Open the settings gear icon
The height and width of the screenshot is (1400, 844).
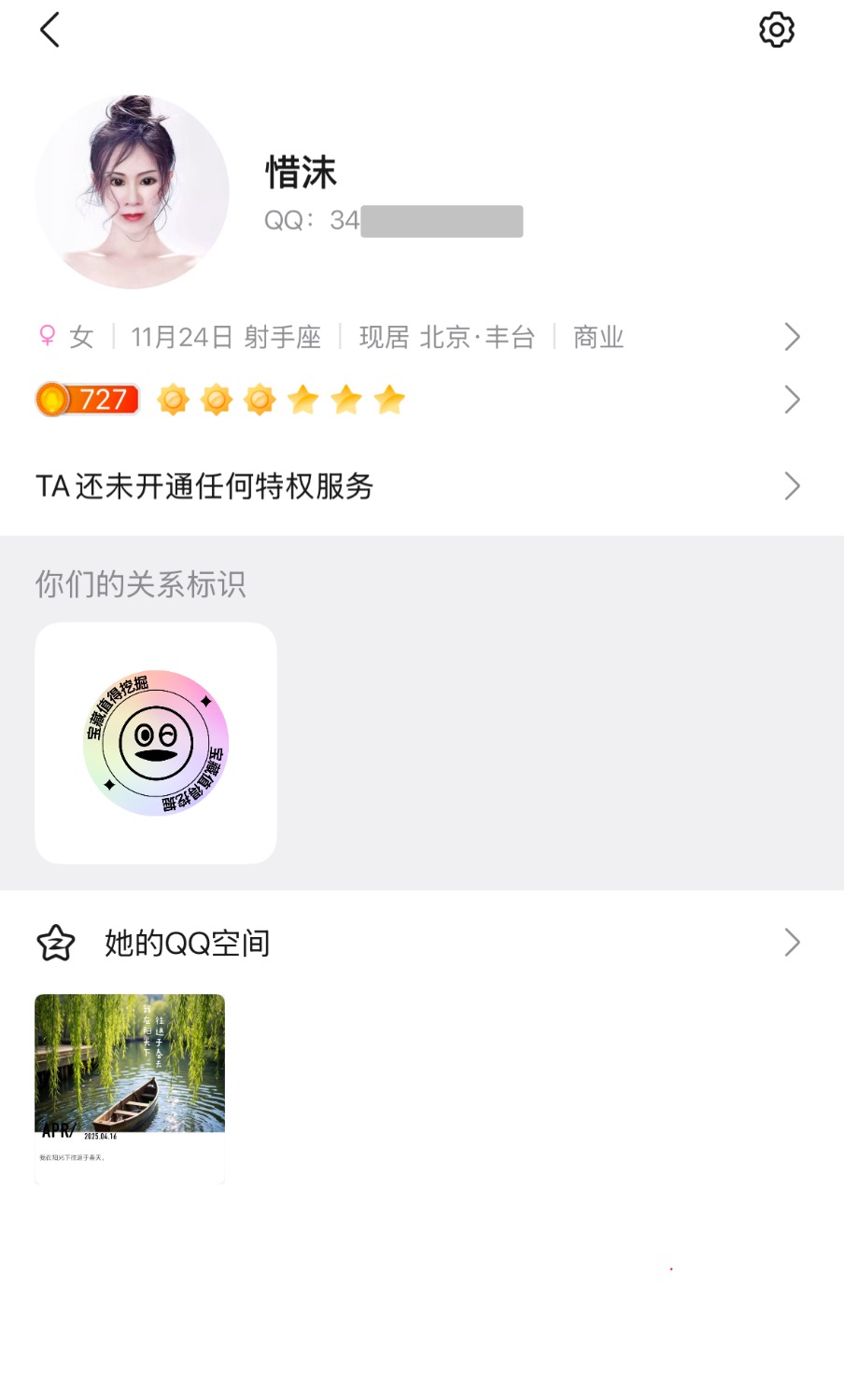point(776,30)
